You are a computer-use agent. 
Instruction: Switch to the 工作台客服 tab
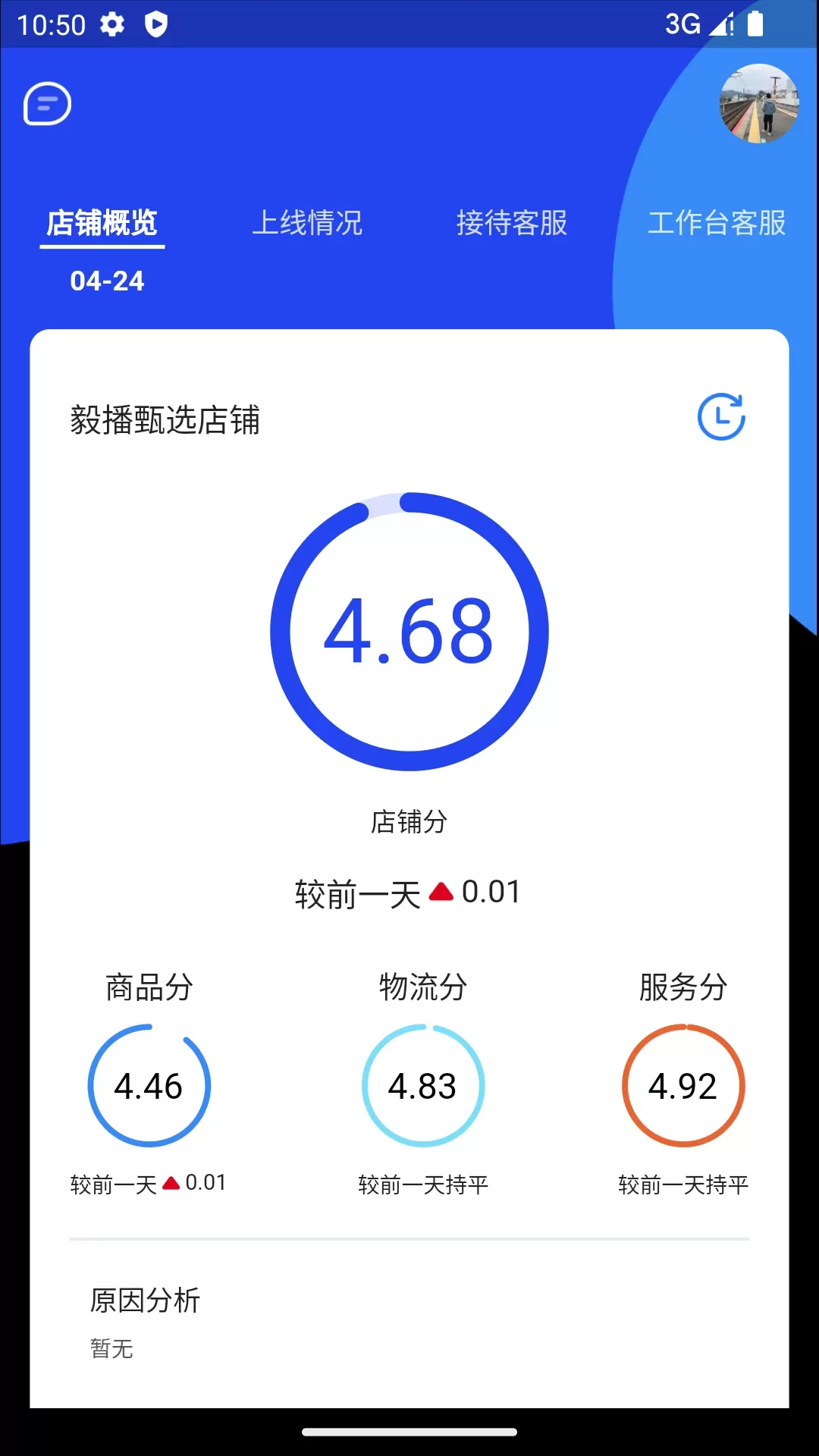coord(717,223)
